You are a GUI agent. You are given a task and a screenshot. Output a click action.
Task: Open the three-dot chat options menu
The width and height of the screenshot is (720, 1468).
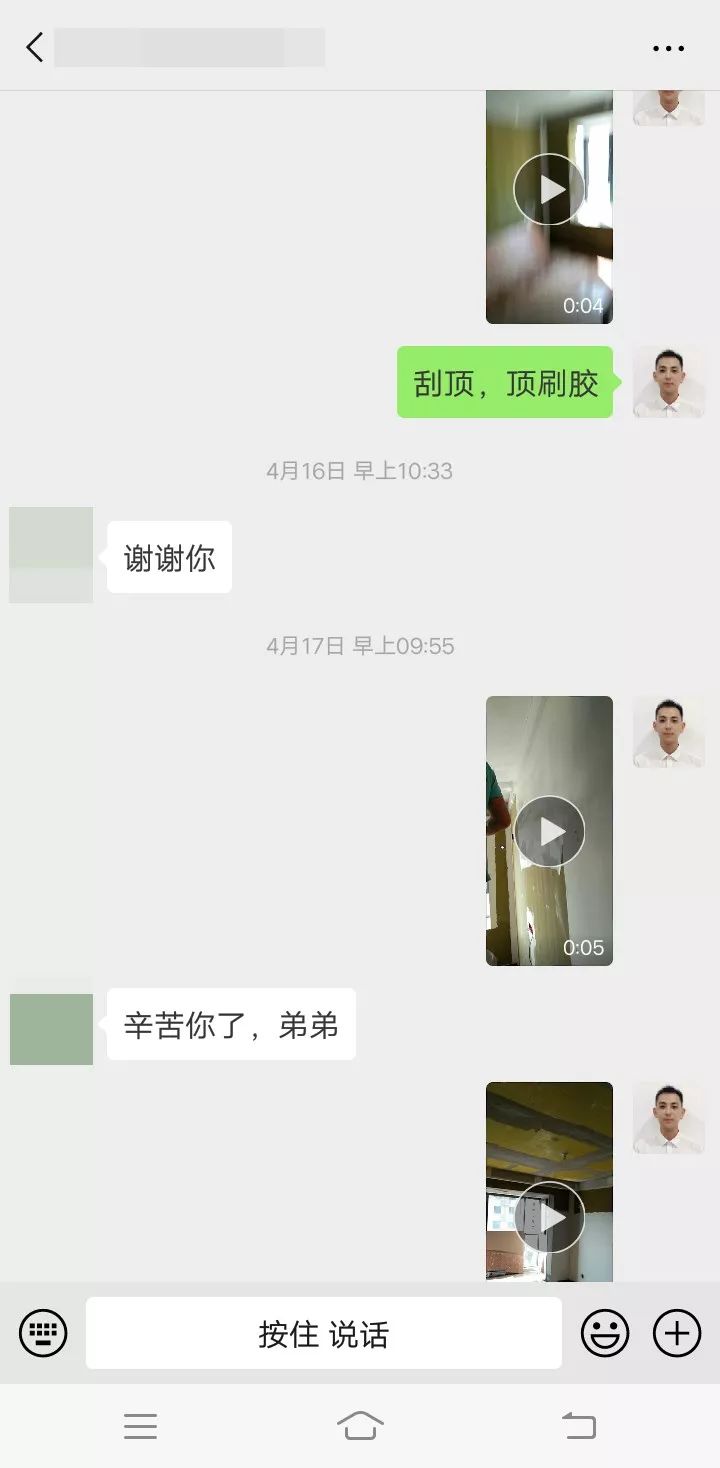tap(668, 48)
